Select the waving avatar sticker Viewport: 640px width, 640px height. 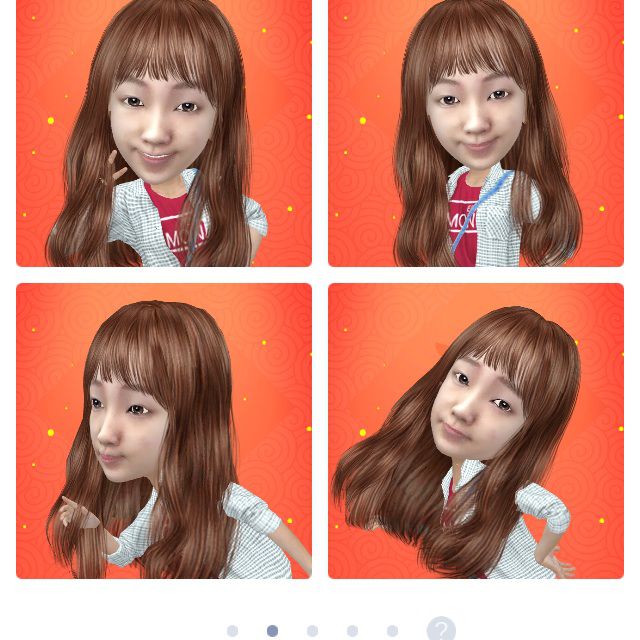pos(164,133)
